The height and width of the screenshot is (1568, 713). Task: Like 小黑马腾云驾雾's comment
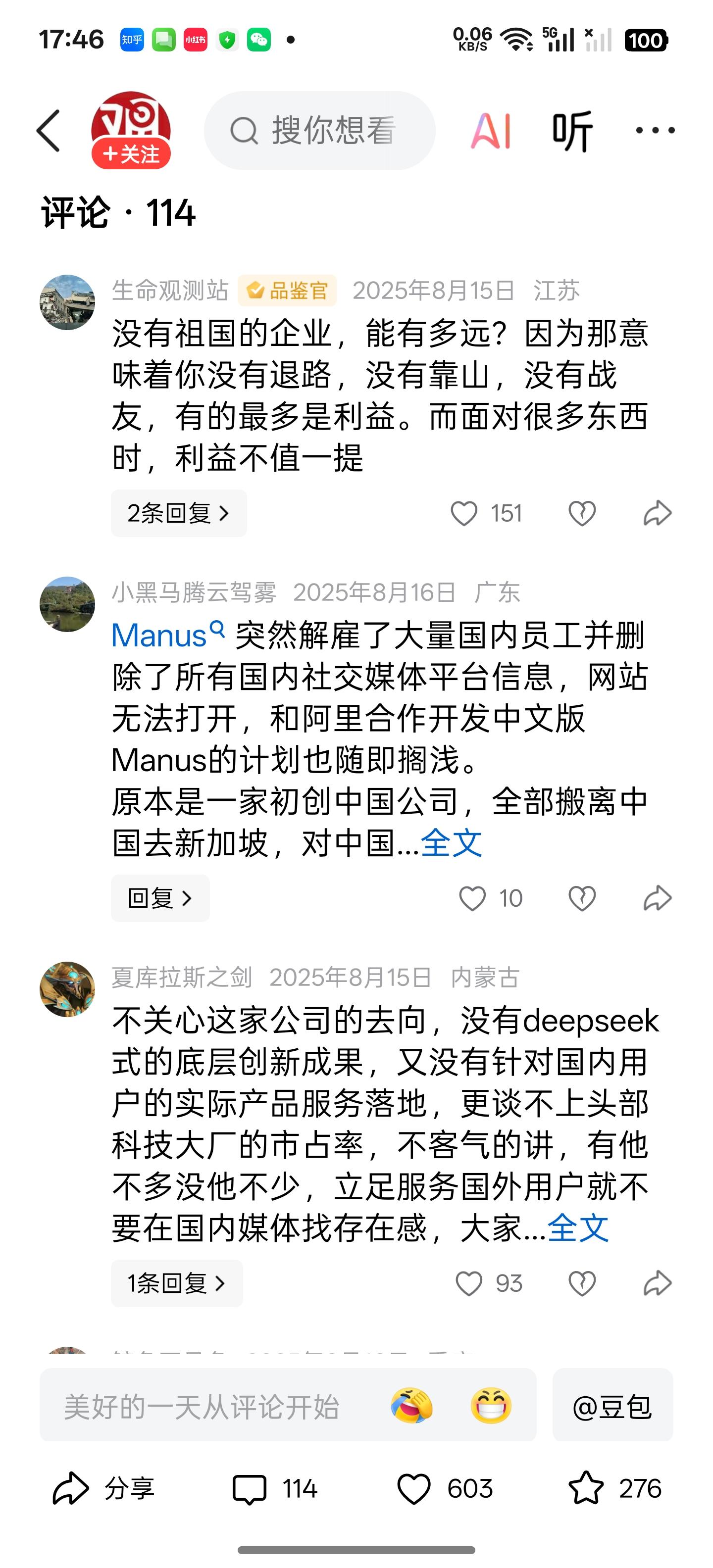coord(472,898)
